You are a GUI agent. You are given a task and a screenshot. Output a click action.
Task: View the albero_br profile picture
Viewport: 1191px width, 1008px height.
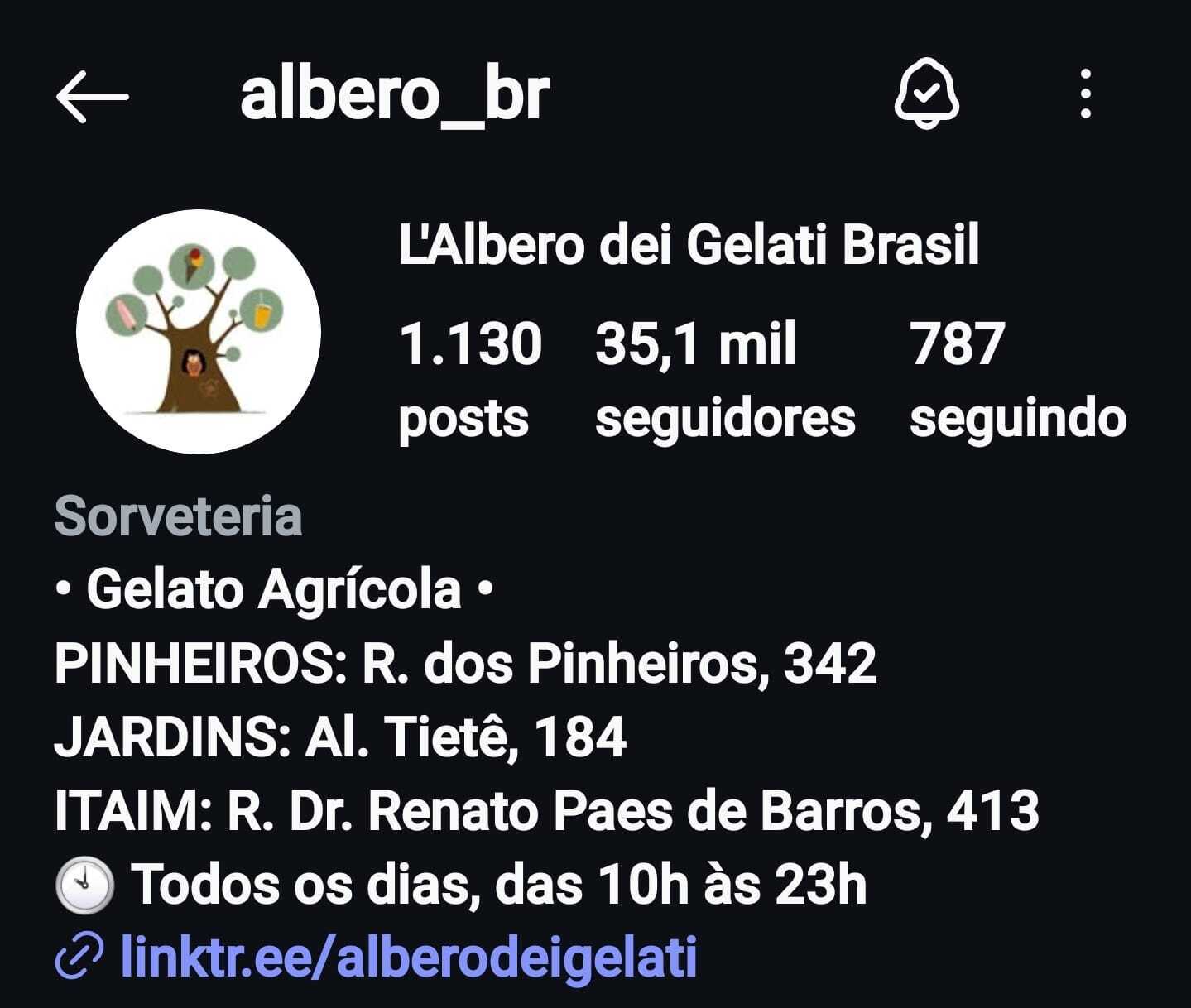[x=199, y=332]
